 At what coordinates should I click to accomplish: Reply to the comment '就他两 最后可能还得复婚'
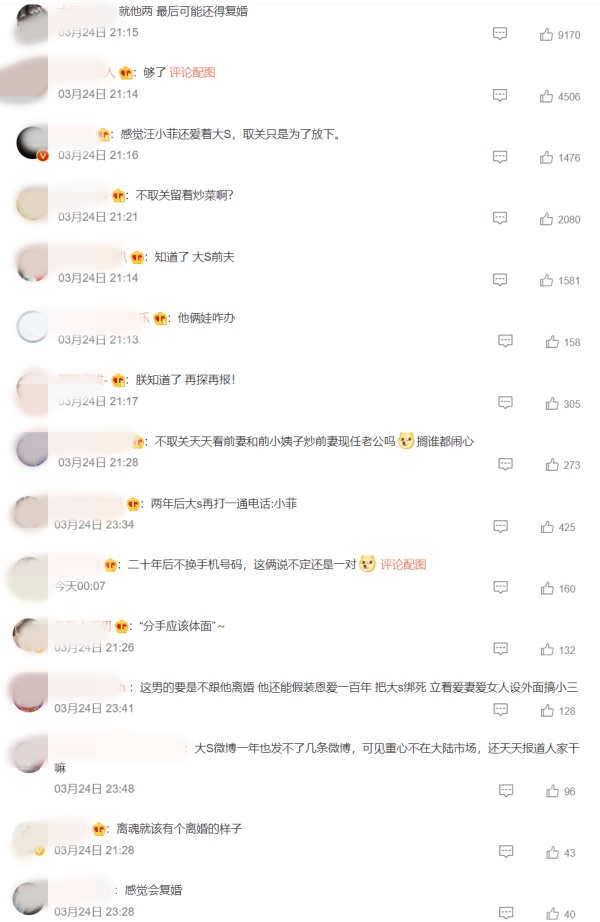(x=500, y=34)
